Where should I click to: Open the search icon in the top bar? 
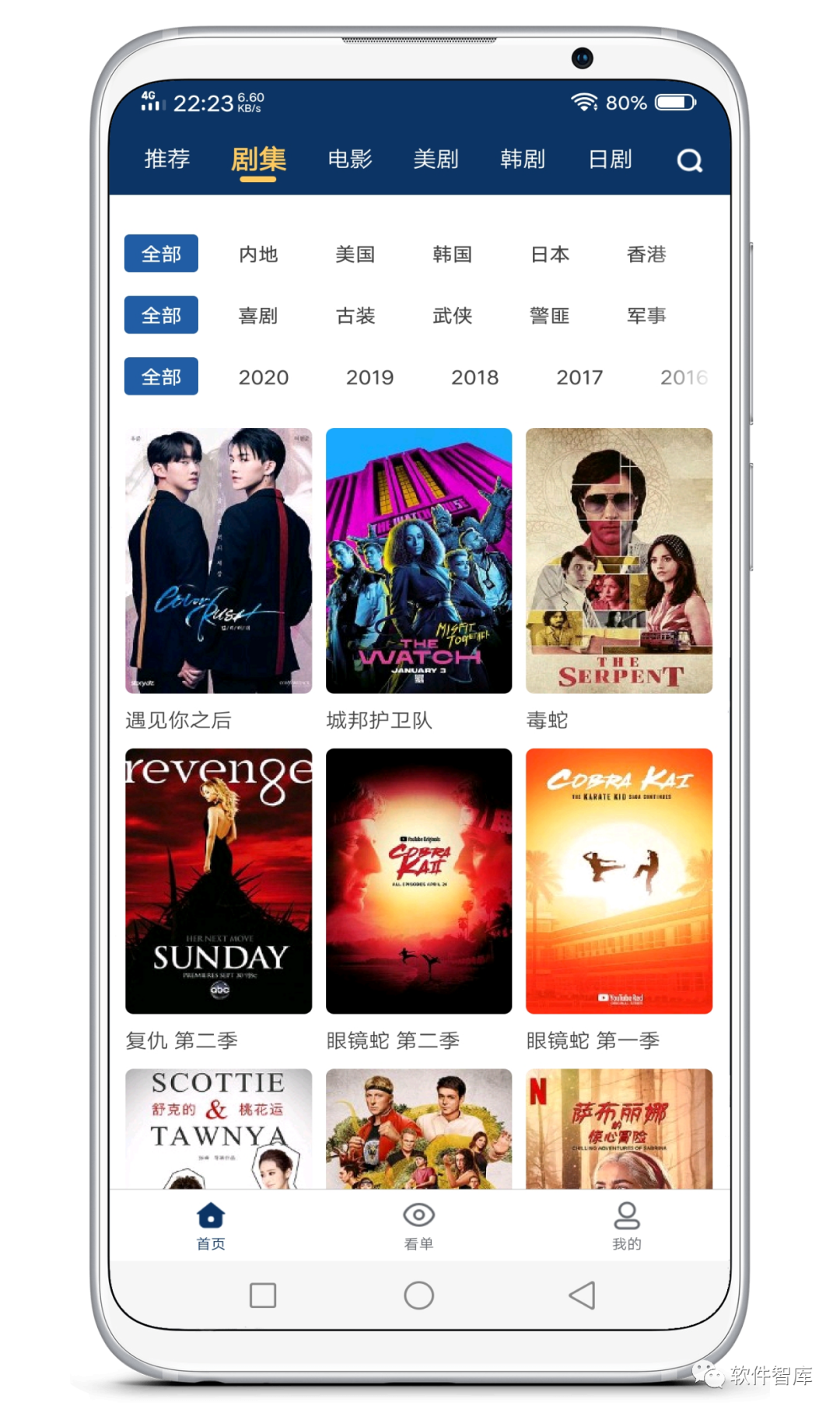(689, 160)
